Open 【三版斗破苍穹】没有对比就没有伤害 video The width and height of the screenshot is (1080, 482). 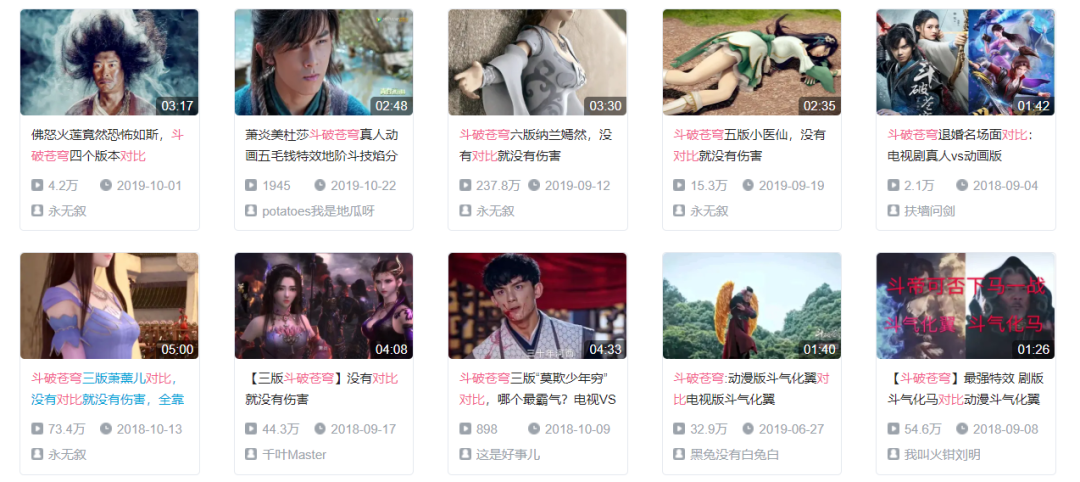coord(323,306)
